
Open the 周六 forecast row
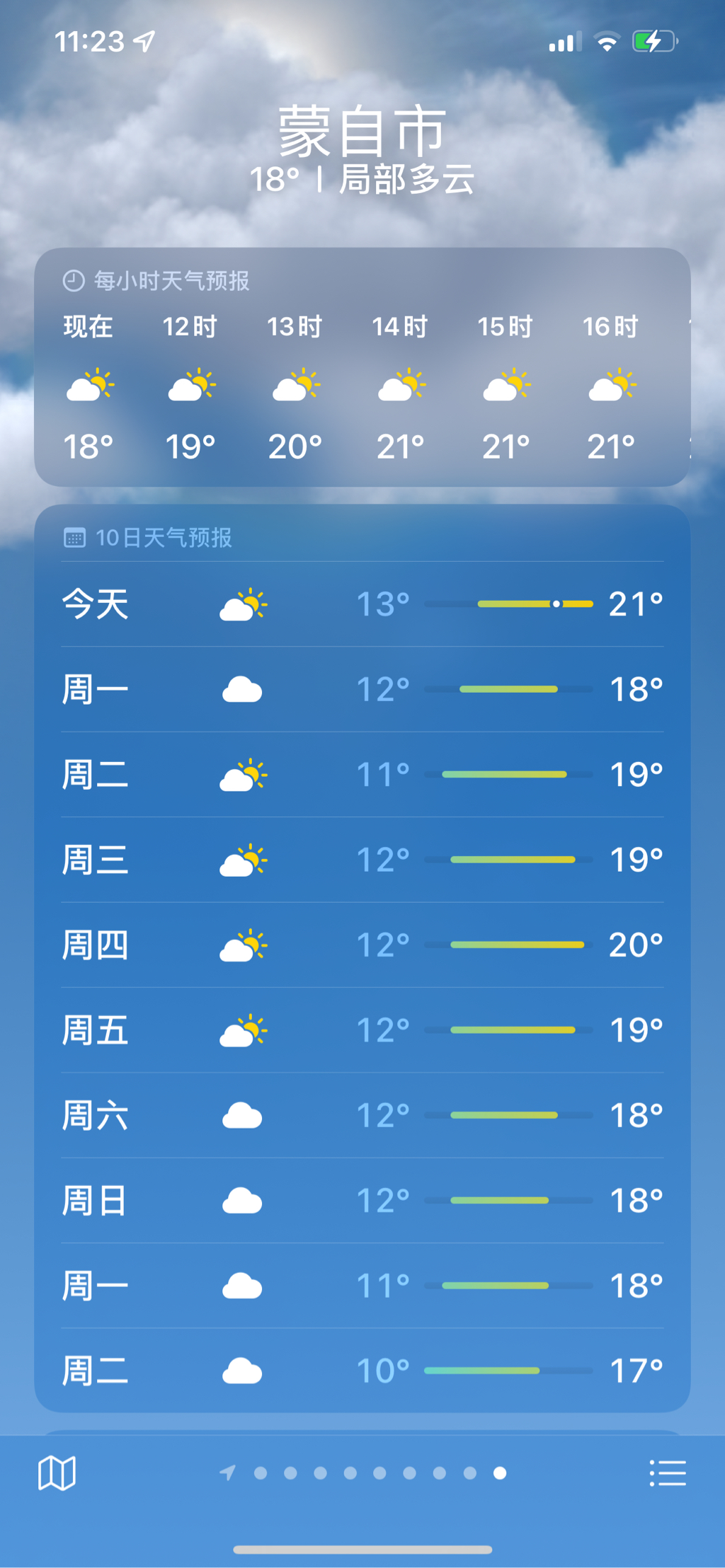pos(362,1116)
